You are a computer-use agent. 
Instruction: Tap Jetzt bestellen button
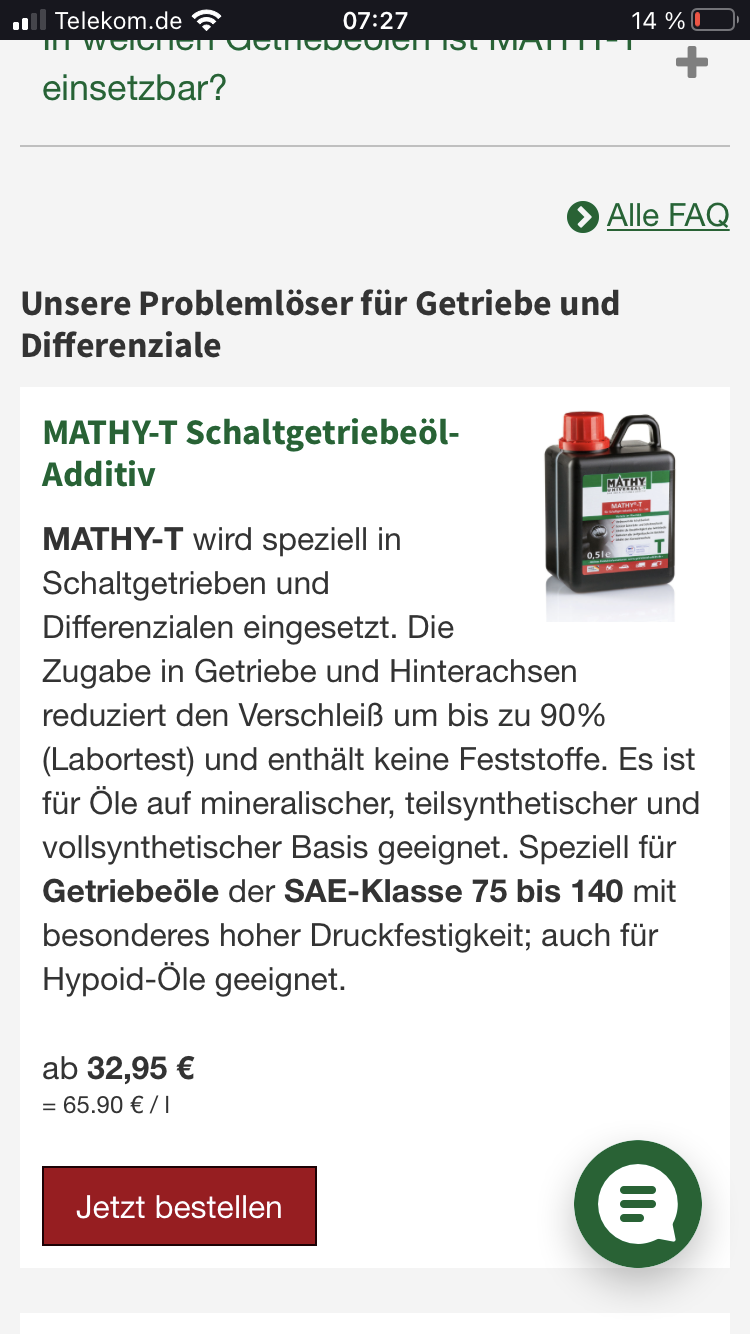tap(179, 1206)
